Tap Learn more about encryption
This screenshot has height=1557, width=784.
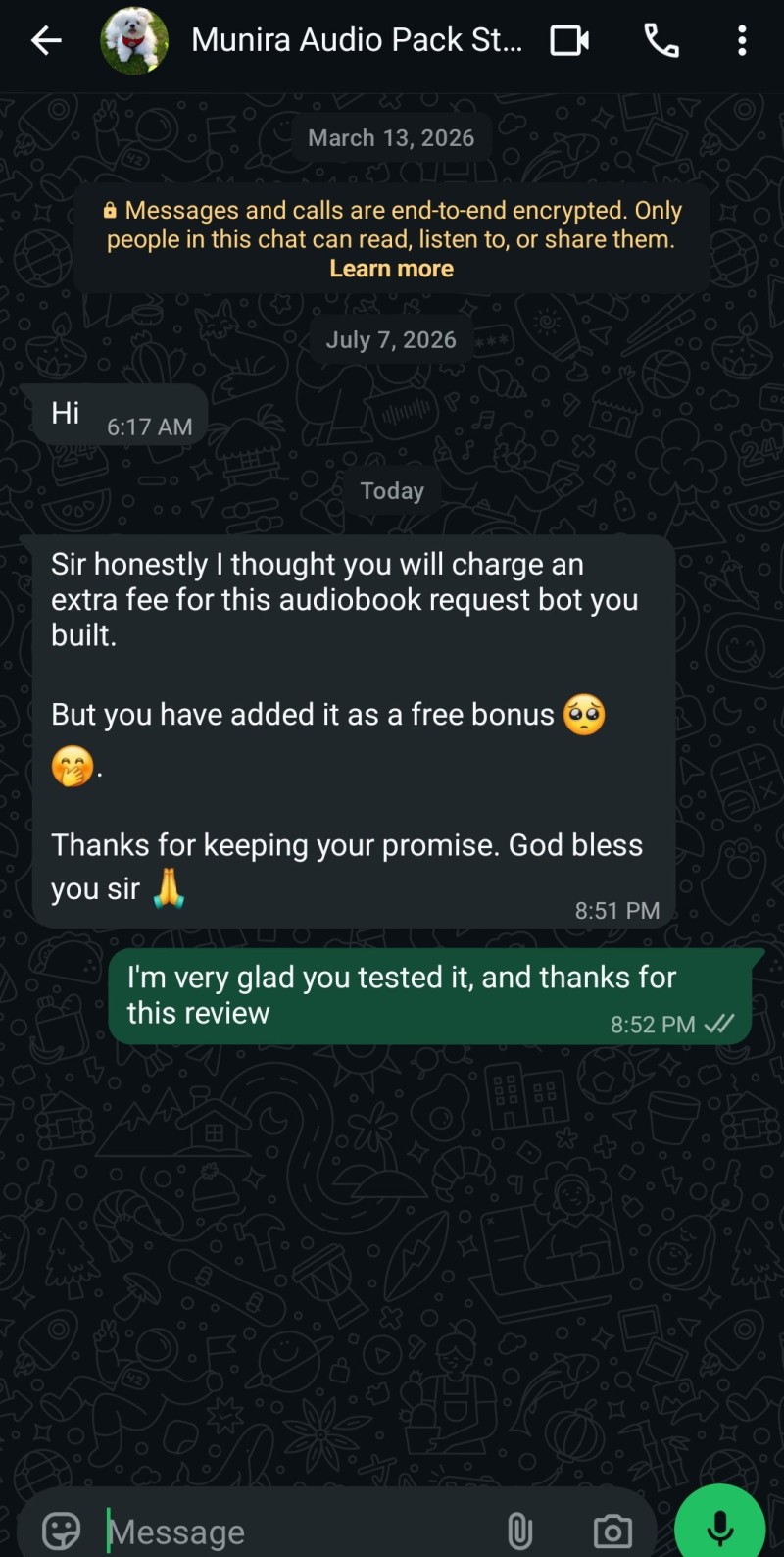click(x=391, y=269)
